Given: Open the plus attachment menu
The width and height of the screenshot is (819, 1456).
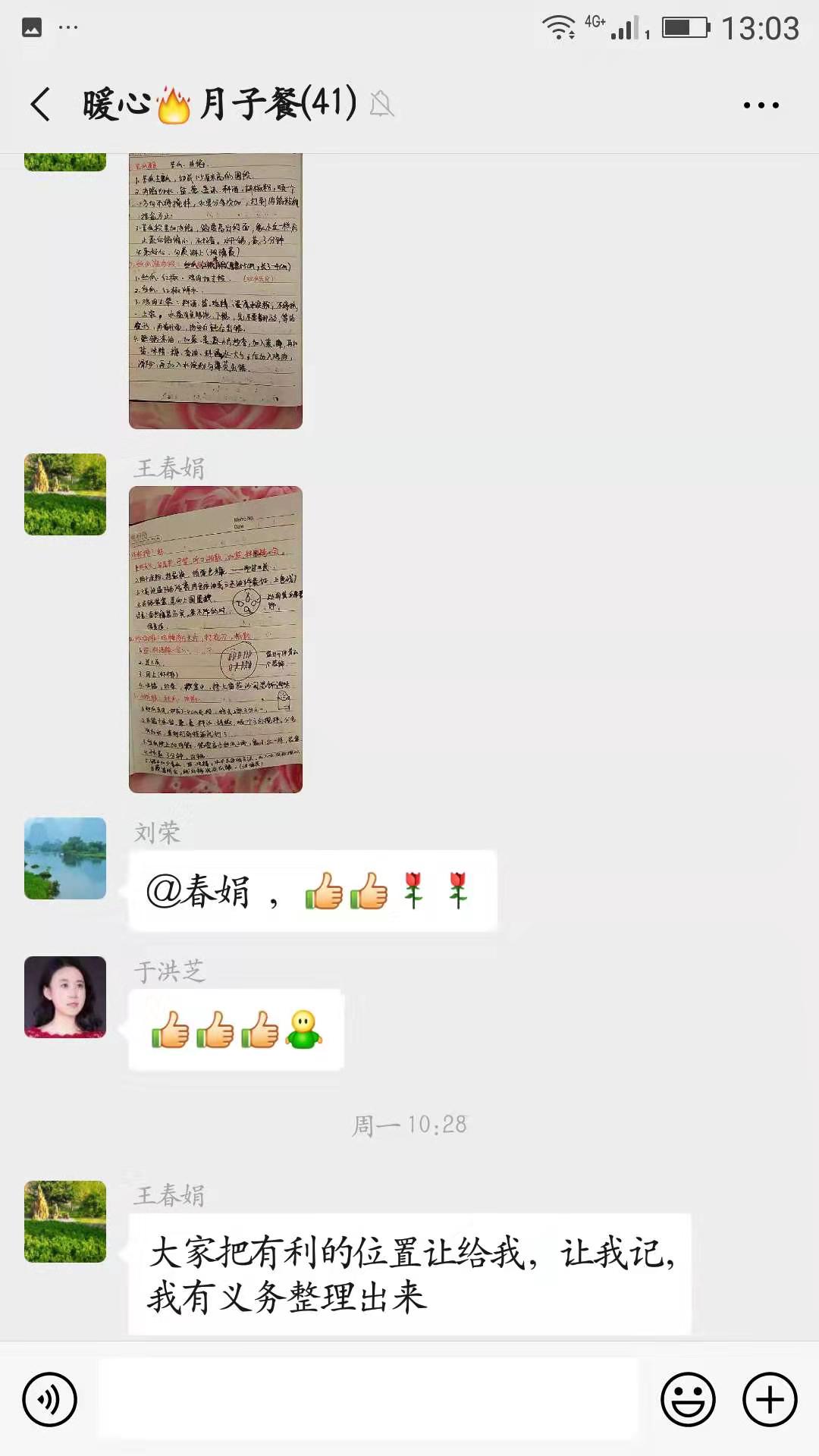Looking at the screenshot, I should pos(770,1399).
